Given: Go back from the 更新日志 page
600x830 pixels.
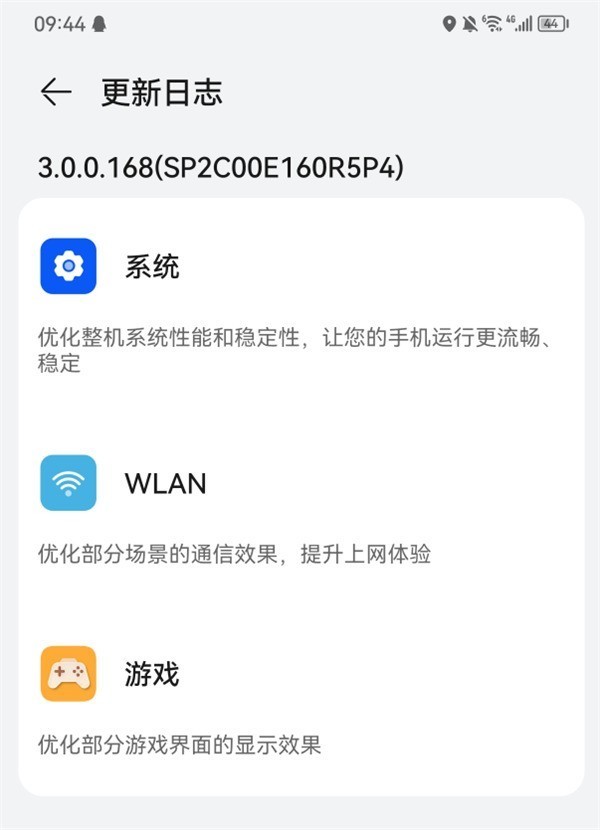Looking at the screenshot, I should pyautogui.click(x=56, y=92).
